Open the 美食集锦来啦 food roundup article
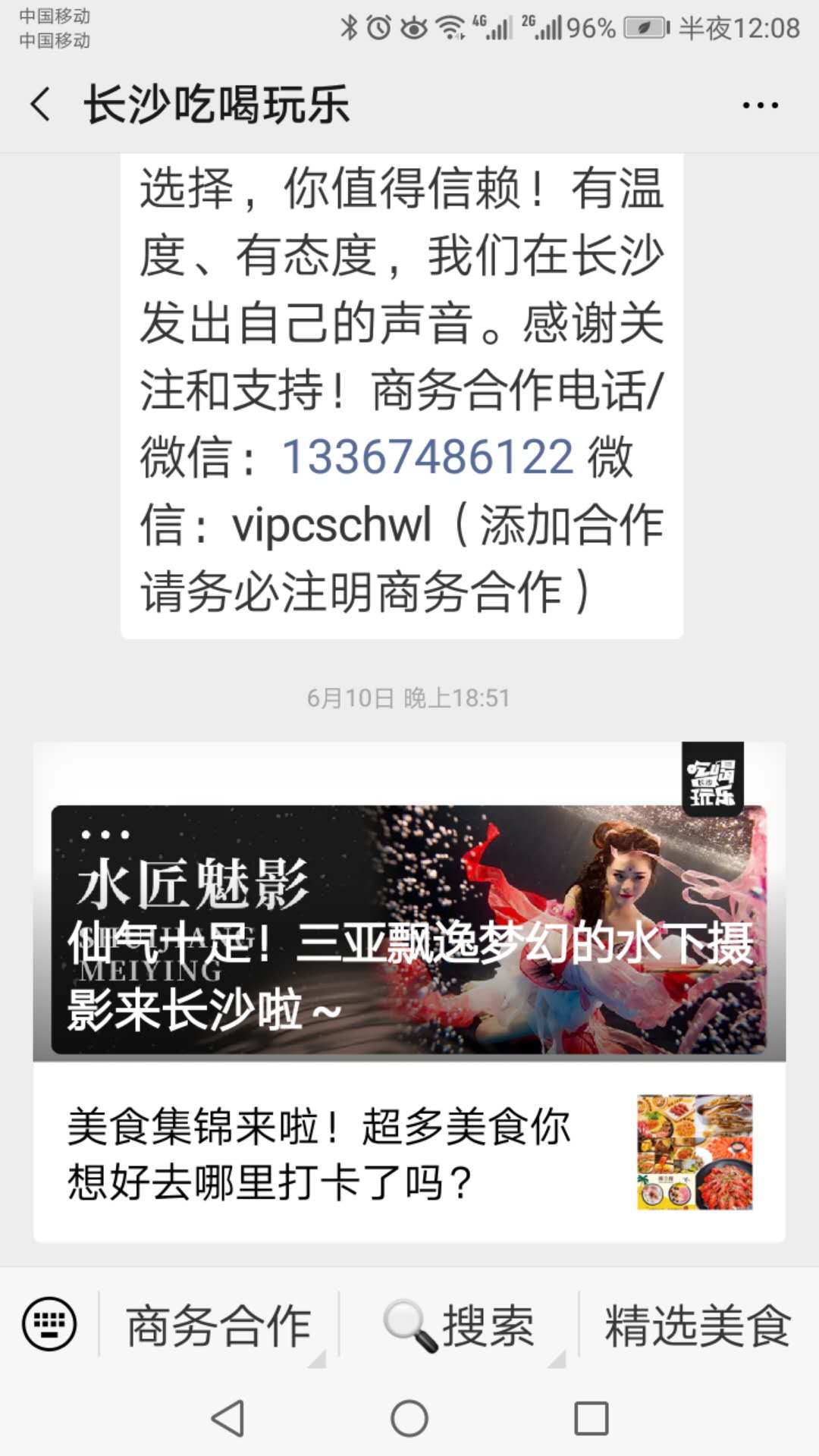The width and height of the screenshot is (819, 1456). point(409,1153)
